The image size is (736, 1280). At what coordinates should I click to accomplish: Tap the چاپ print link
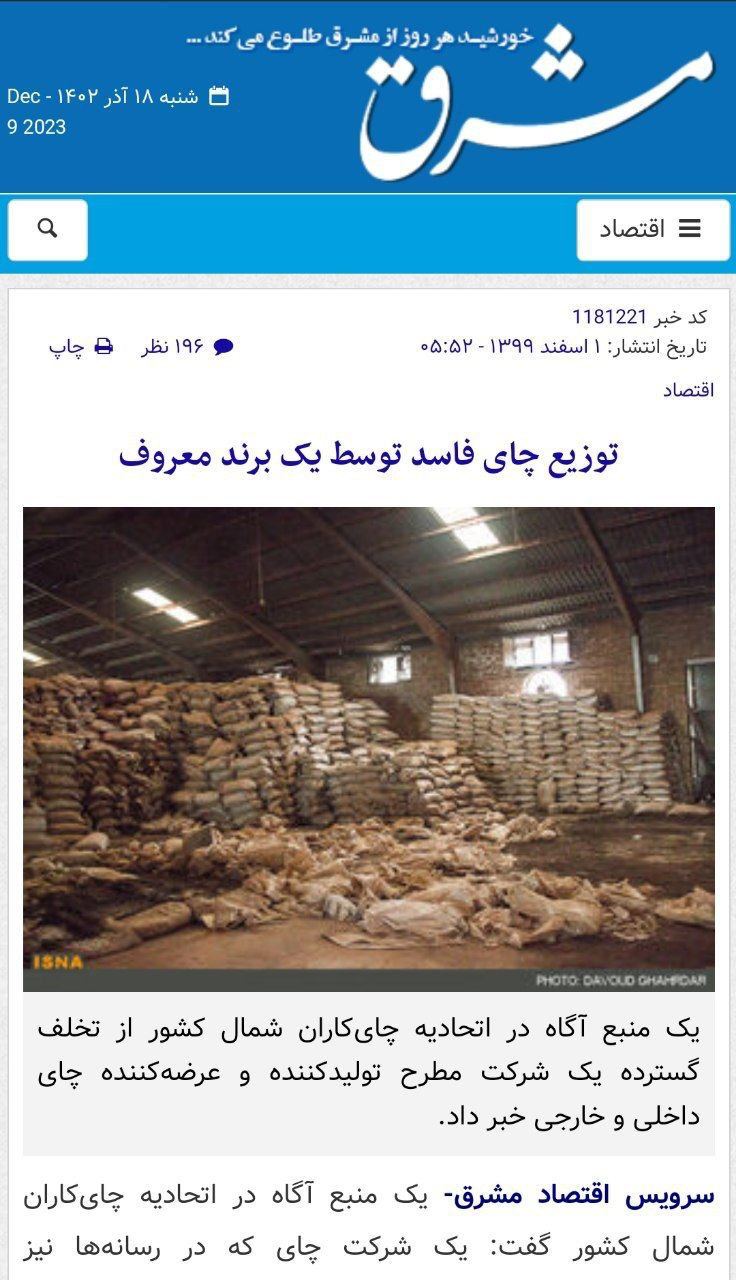click(81, 347)
